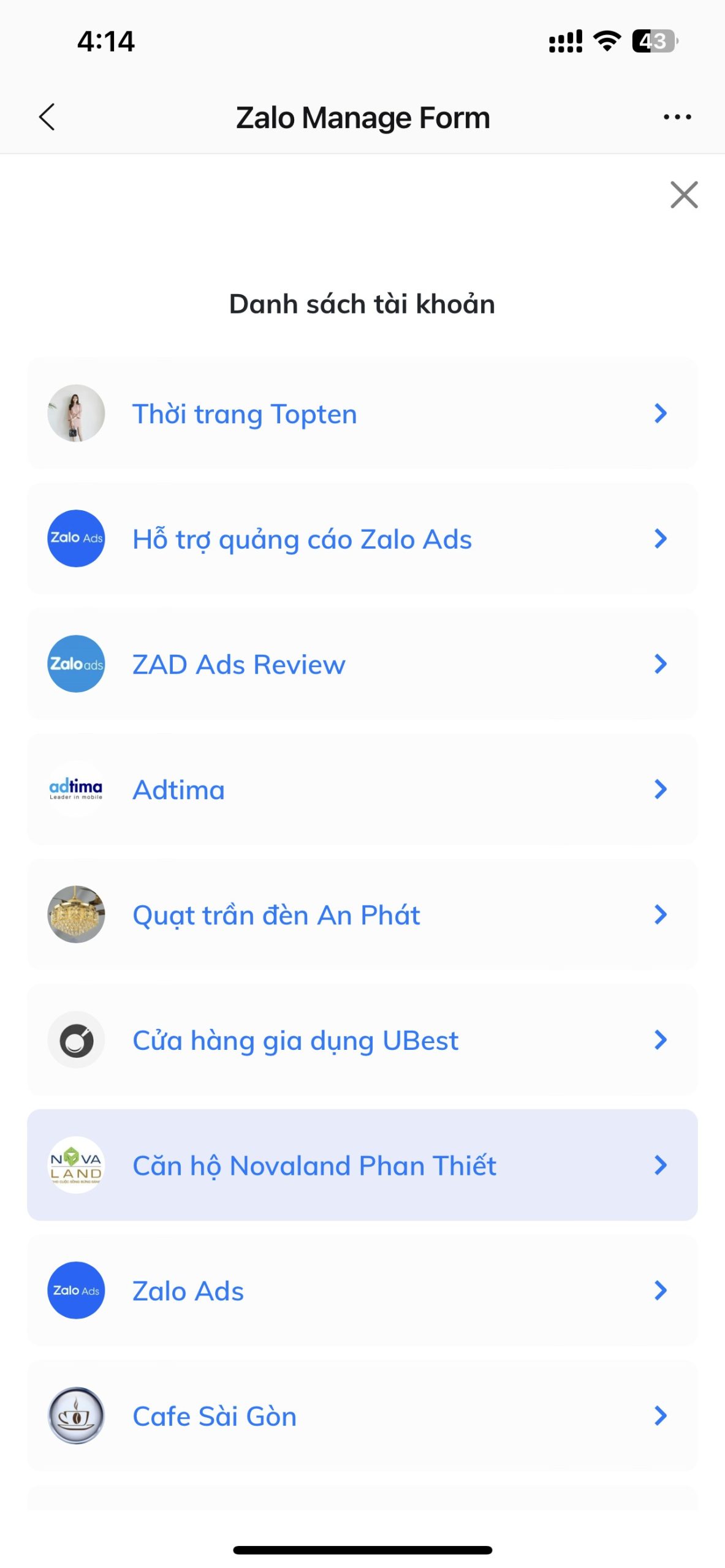Click the ZAD Ads Review circular logo

[x=75, y=664]
